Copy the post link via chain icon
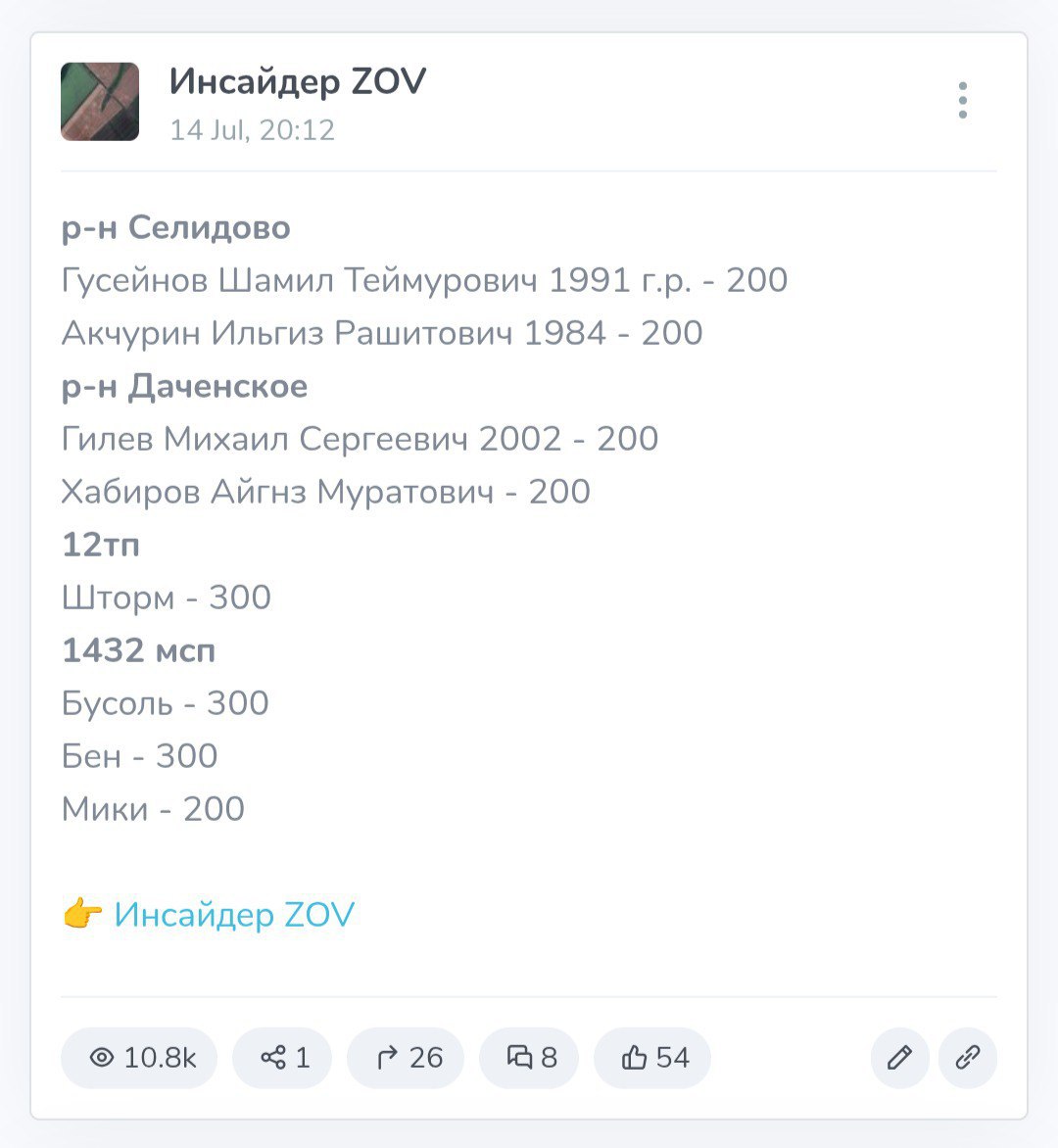 coord(968,1058)
